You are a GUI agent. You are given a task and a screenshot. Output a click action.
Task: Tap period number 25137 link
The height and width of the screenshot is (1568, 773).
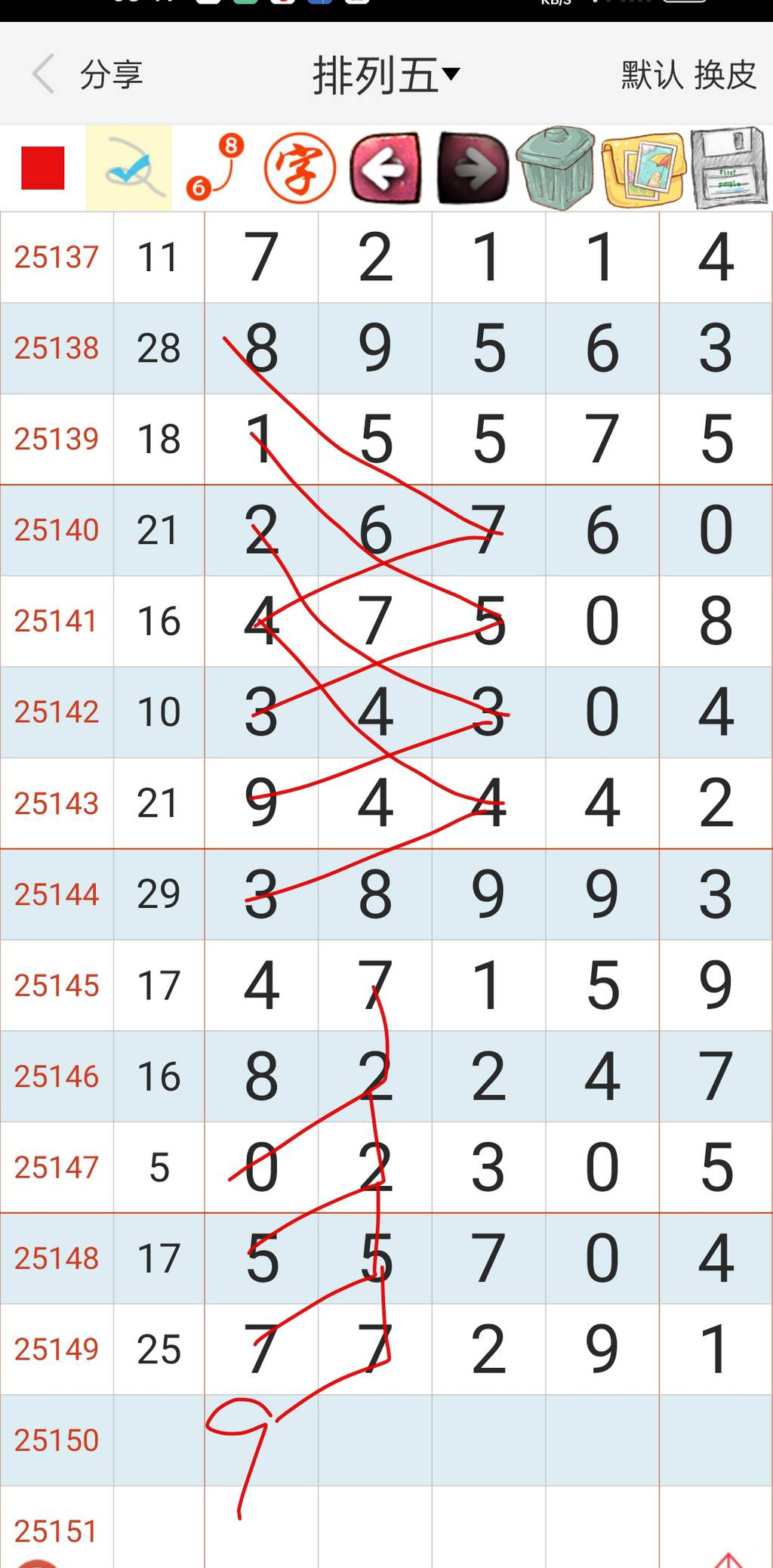tap(57, 257)
